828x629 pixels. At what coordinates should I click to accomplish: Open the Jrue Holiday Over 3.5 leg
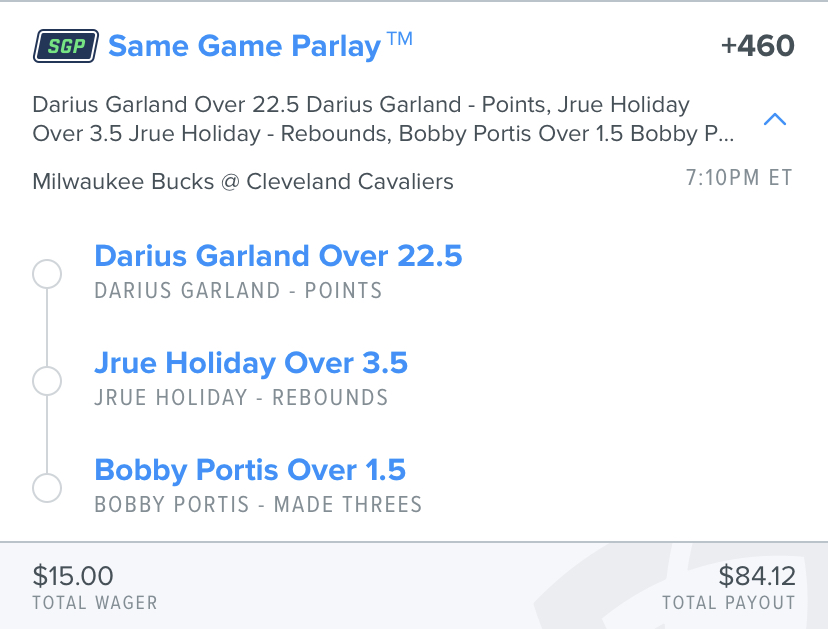tap(251, 363)
